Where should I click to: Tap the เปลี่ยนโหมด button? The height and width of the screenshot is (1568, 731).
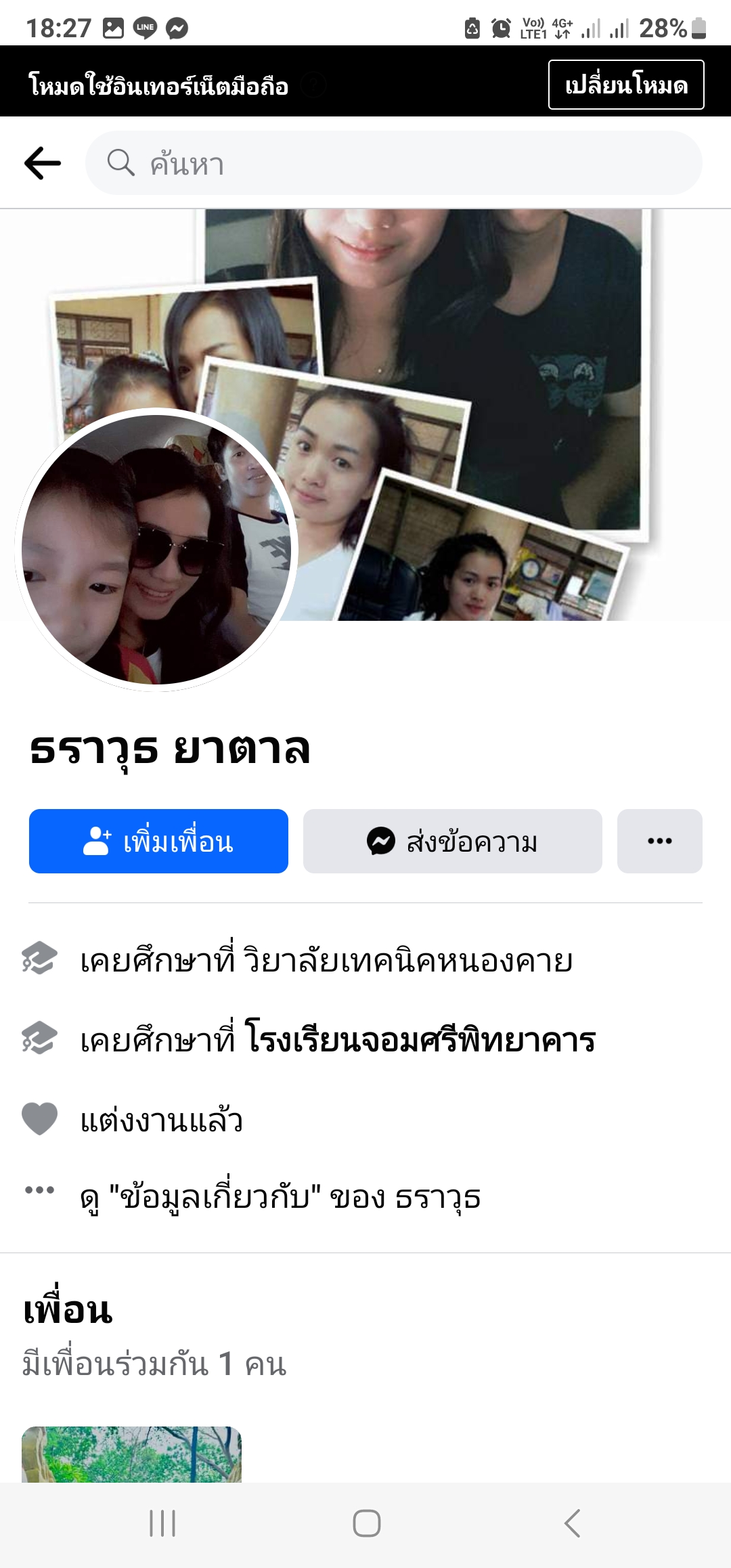point(625,85)
